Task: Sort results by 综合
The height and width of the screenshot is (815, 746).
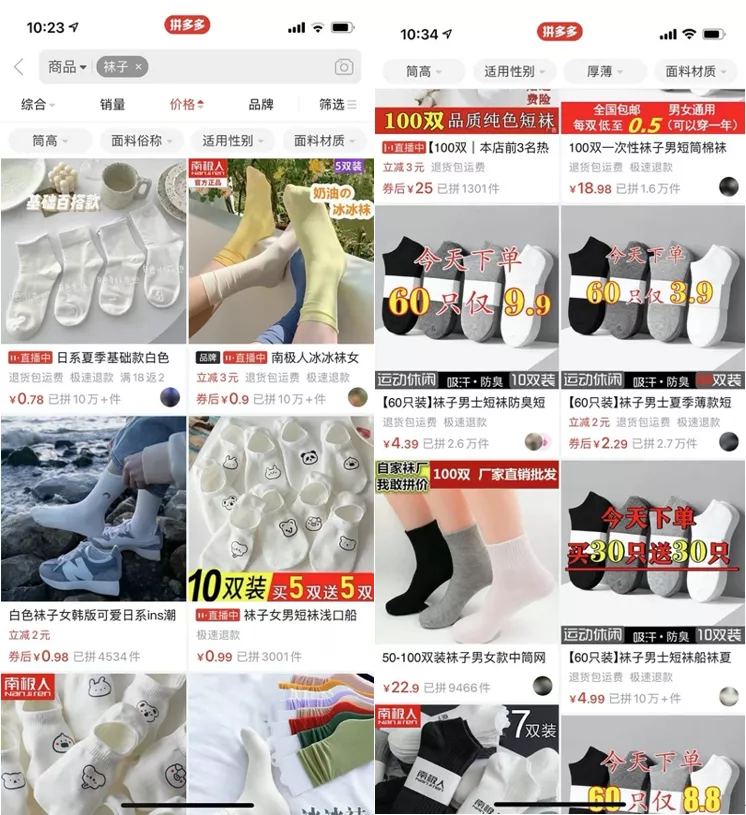Action: 38,104
